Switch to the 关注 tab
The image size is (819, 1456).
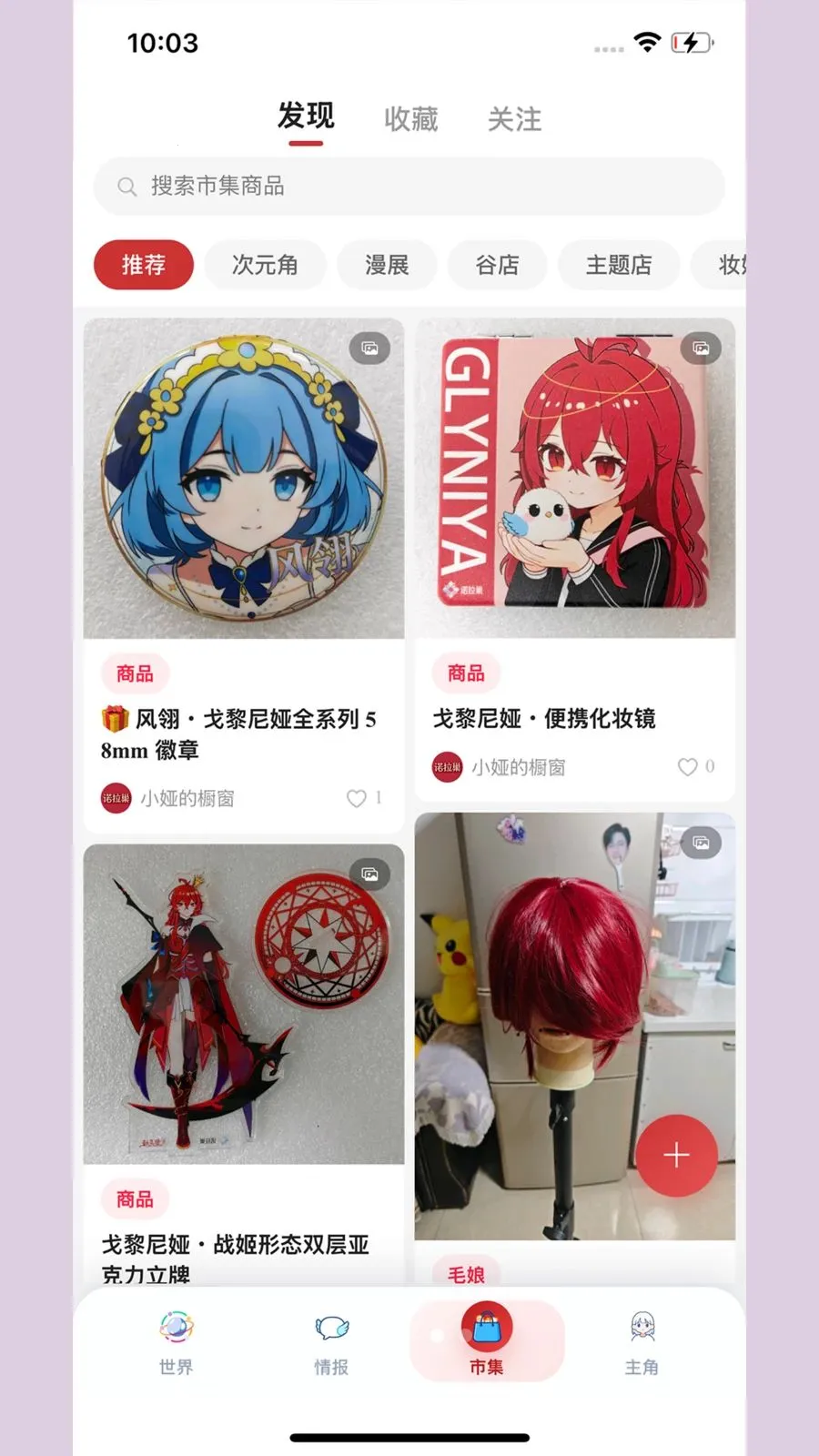point(514,119)
